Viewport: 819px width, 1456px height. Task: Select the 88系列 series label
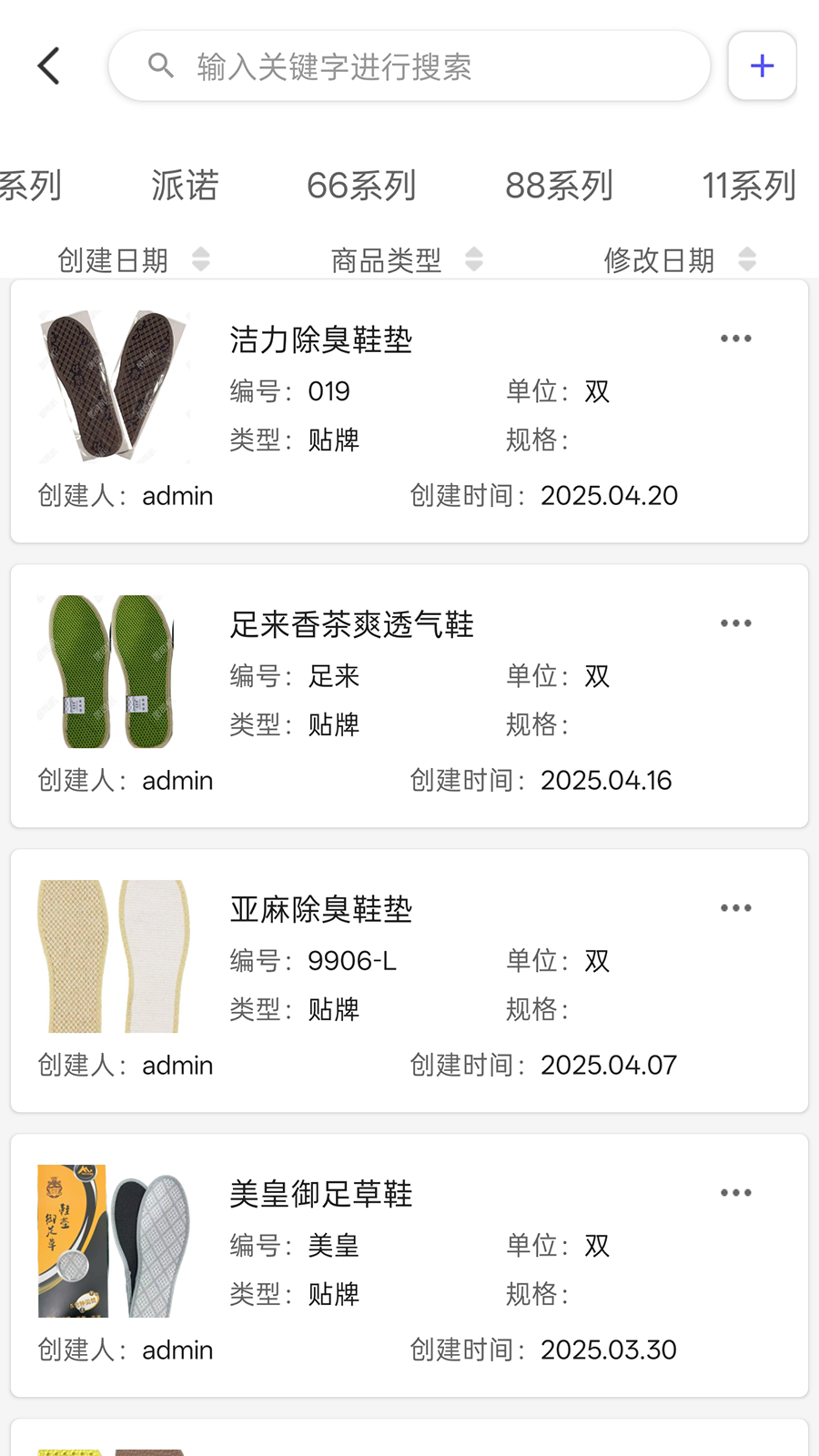tap(560, 185)
